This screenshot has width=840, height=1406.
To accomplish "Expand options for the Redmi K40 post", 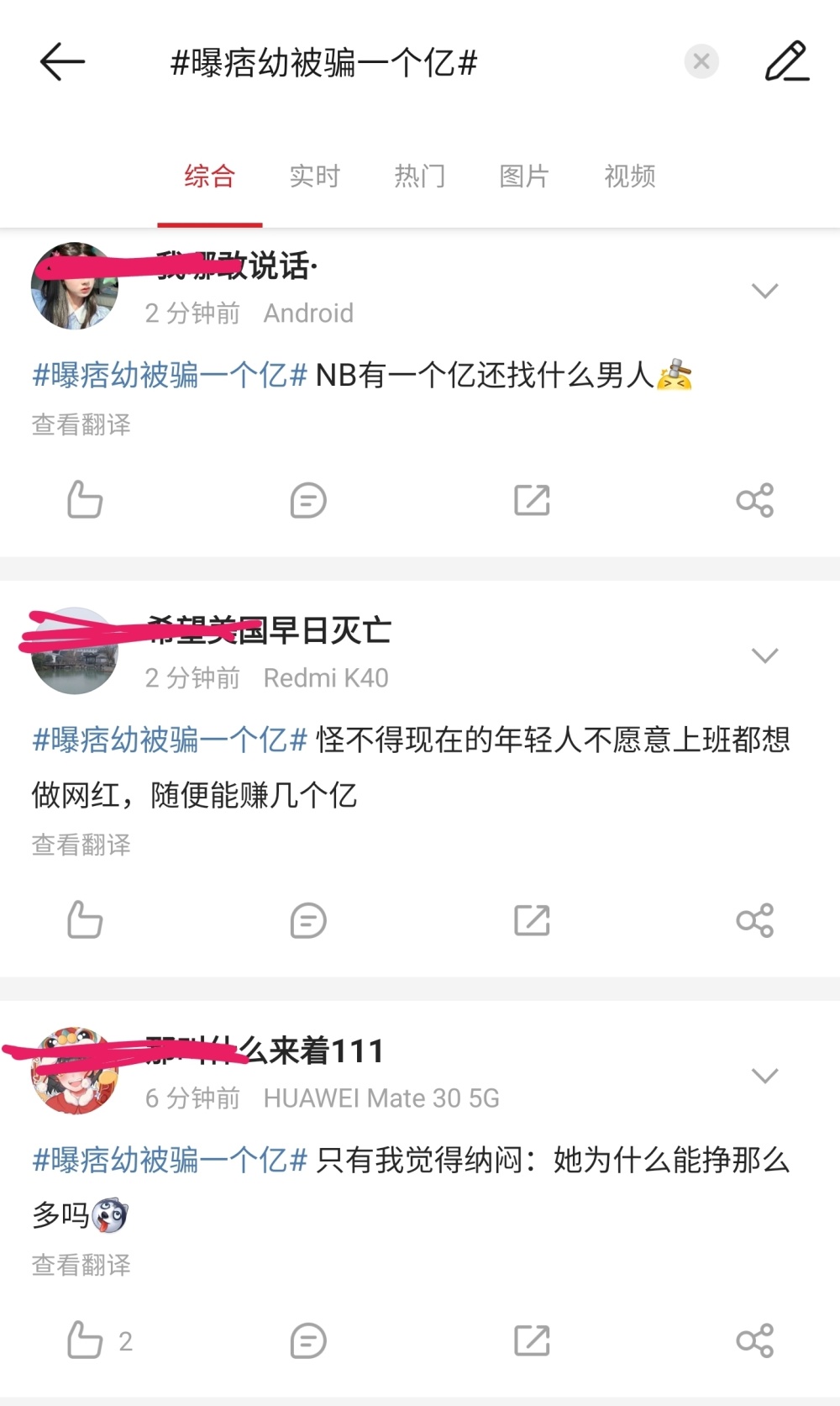I will (764, 656).
